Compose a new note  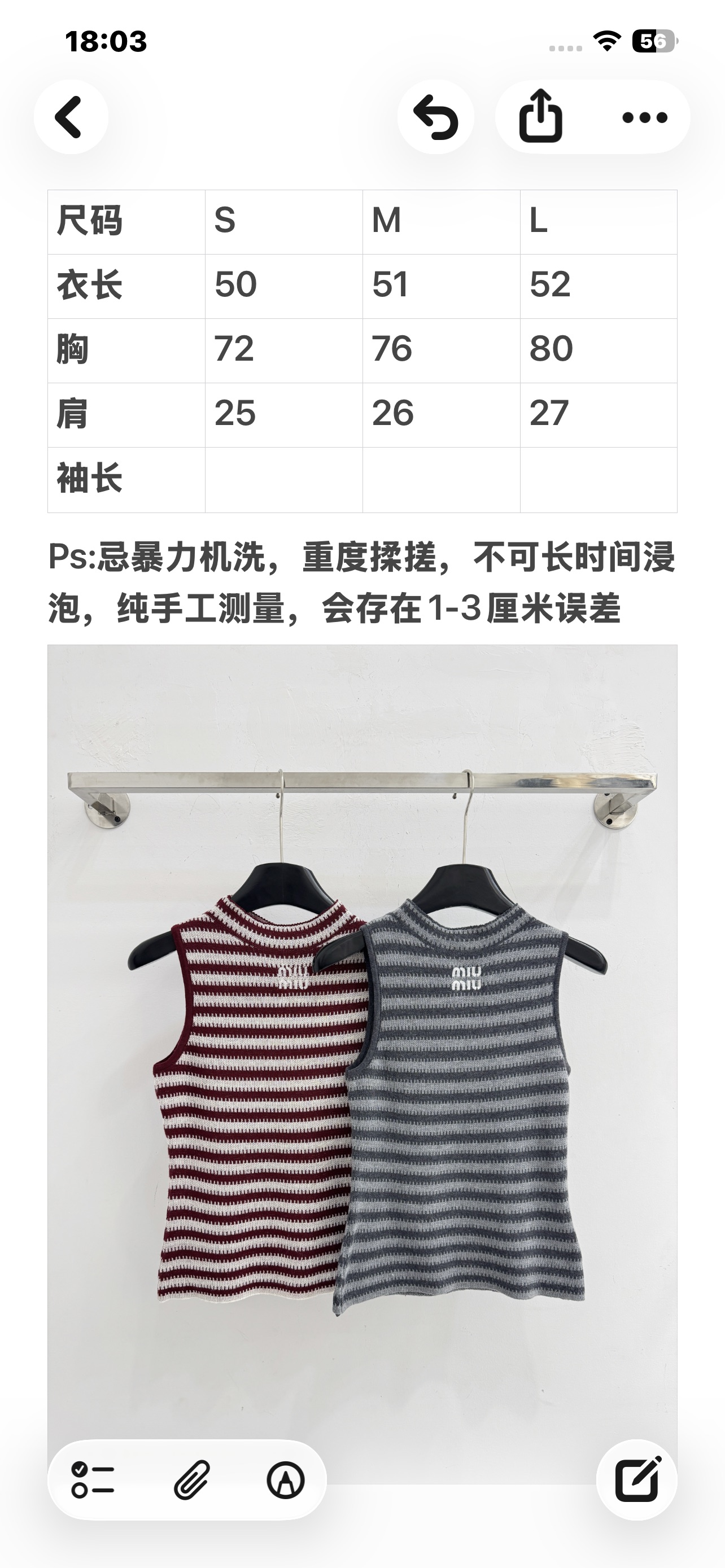(x=637, y=1480)
